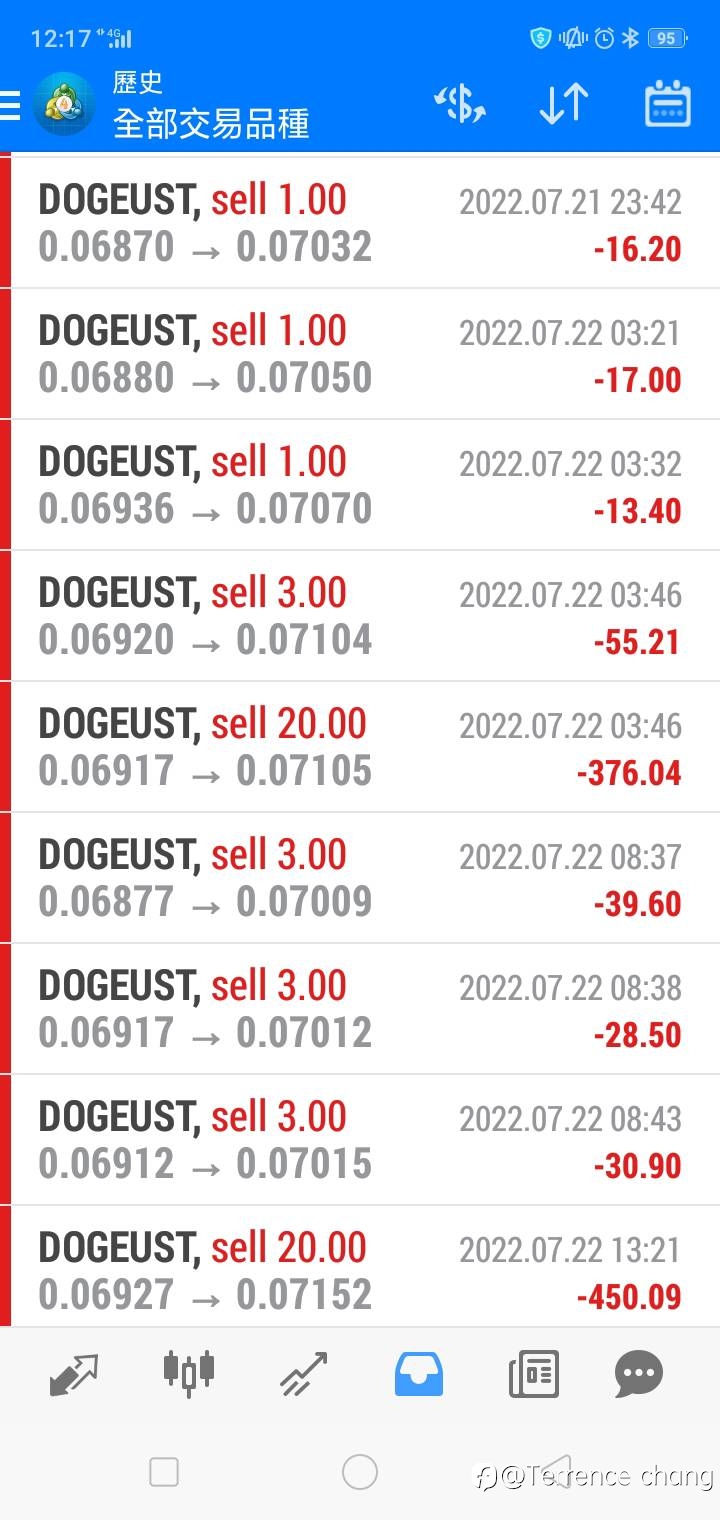
Task: Change sort order with arrows icon
Action: coord(564,104)
